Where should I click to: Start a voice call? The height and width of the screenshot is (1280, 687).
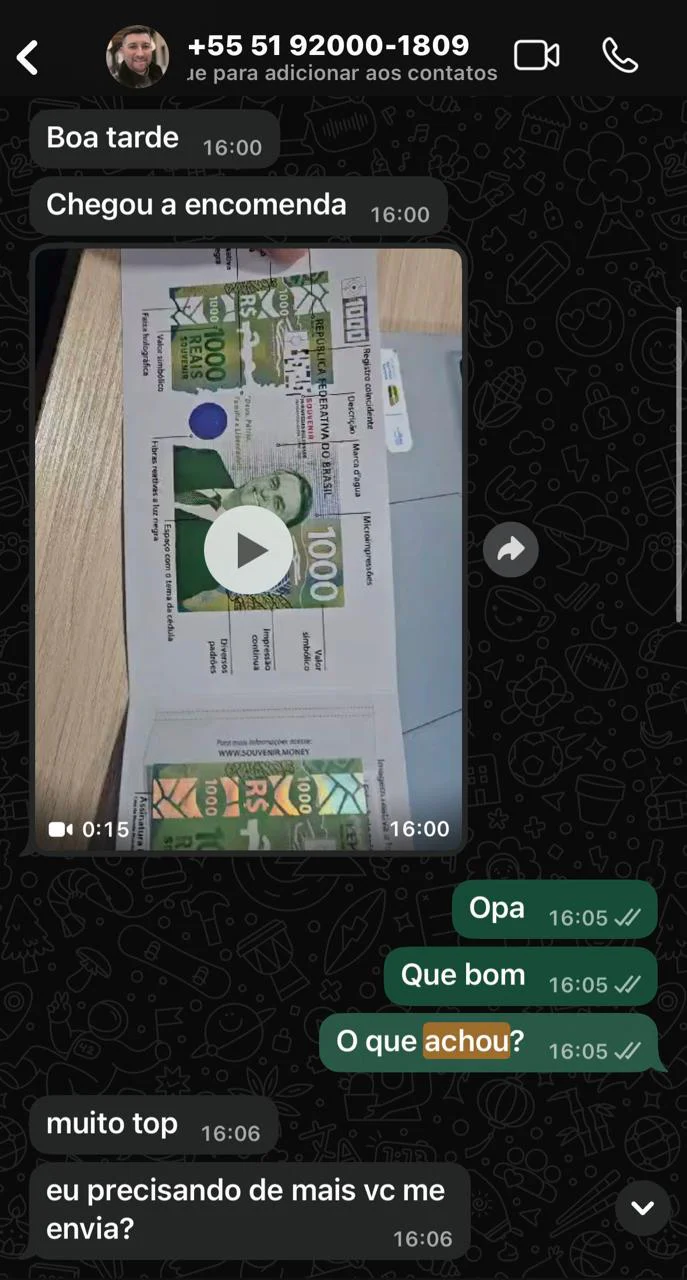[x=620, y=56]
